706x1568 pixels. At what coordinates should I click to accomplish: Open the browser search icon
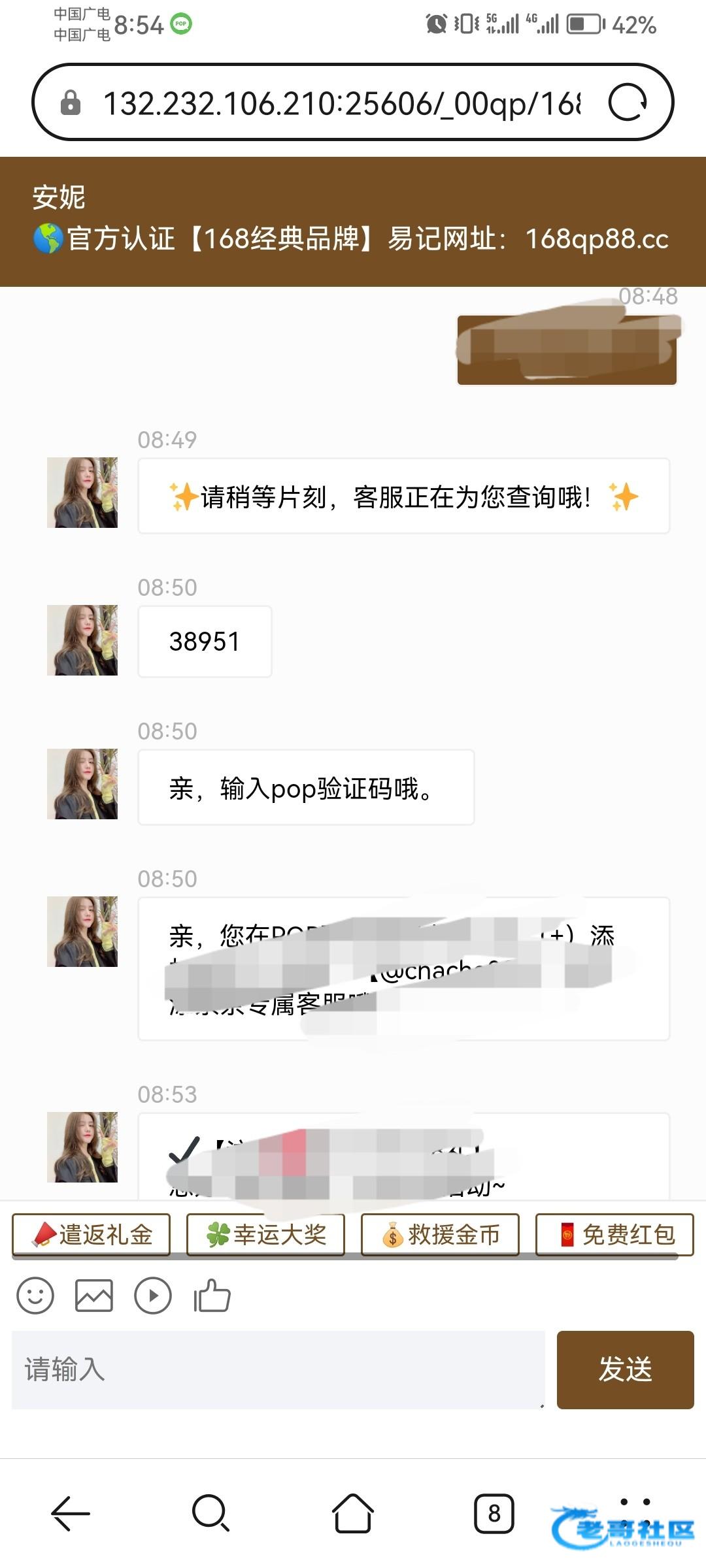tap(210, 1513)
